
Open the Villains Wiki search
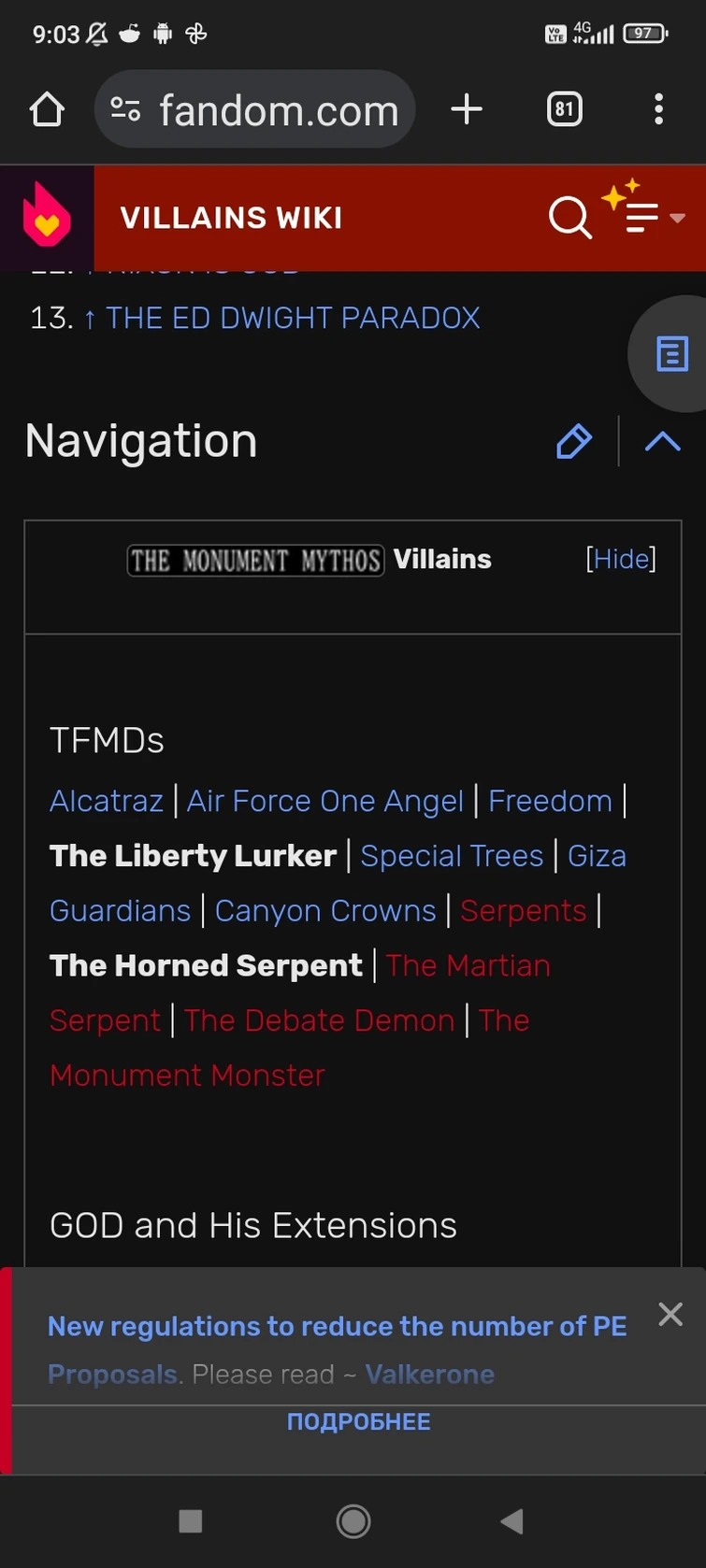[569, 217]
